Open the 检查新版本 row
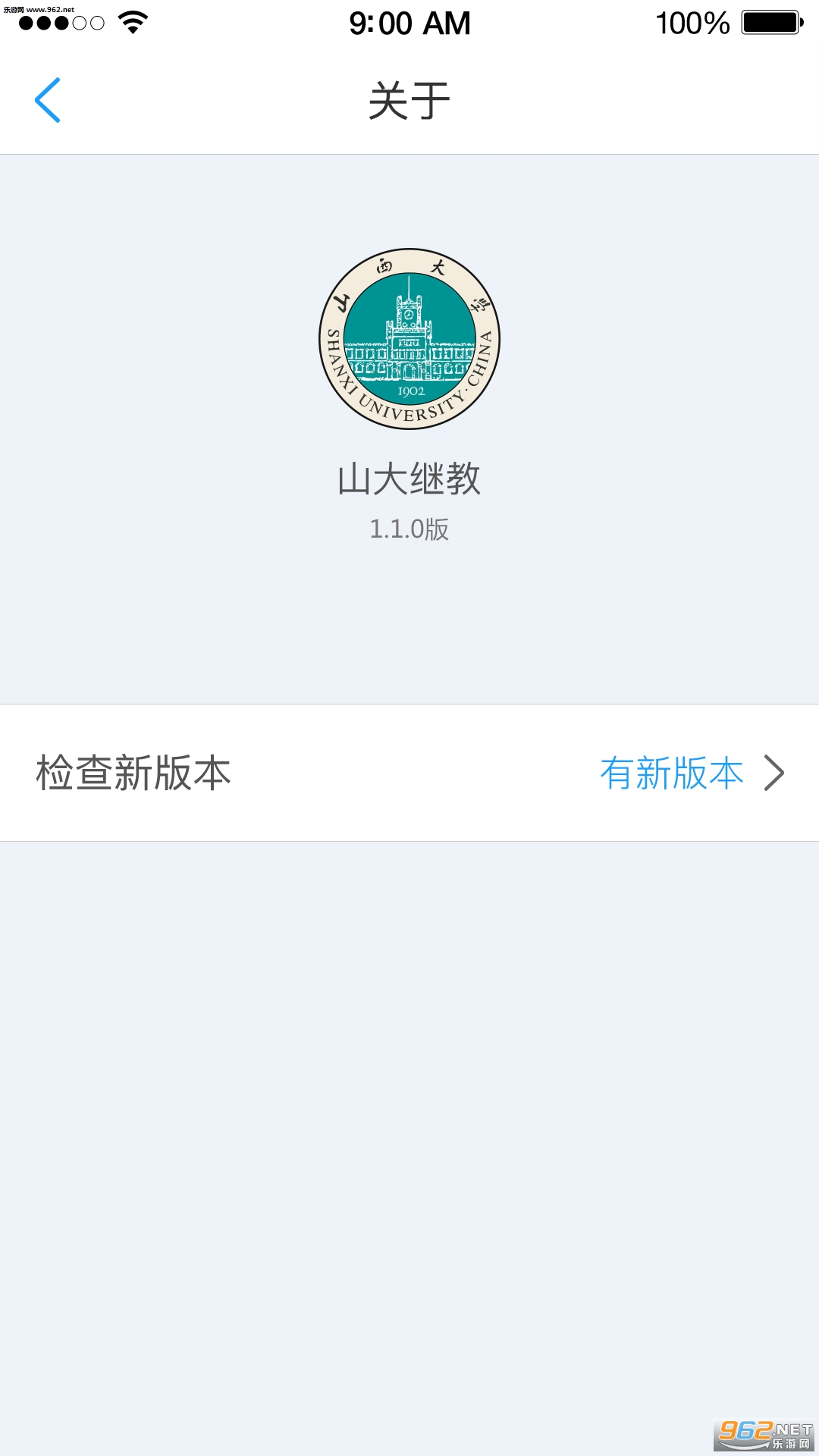819x1456 pixels. [409, 773]
